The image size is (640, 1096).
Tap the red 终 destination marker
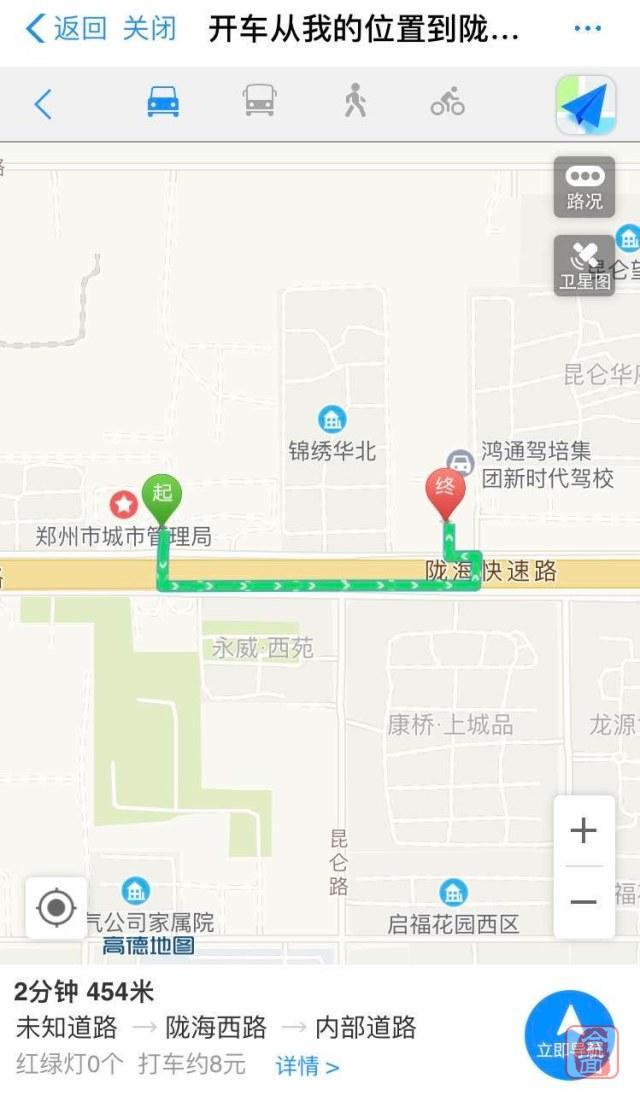tap(446, 491)
